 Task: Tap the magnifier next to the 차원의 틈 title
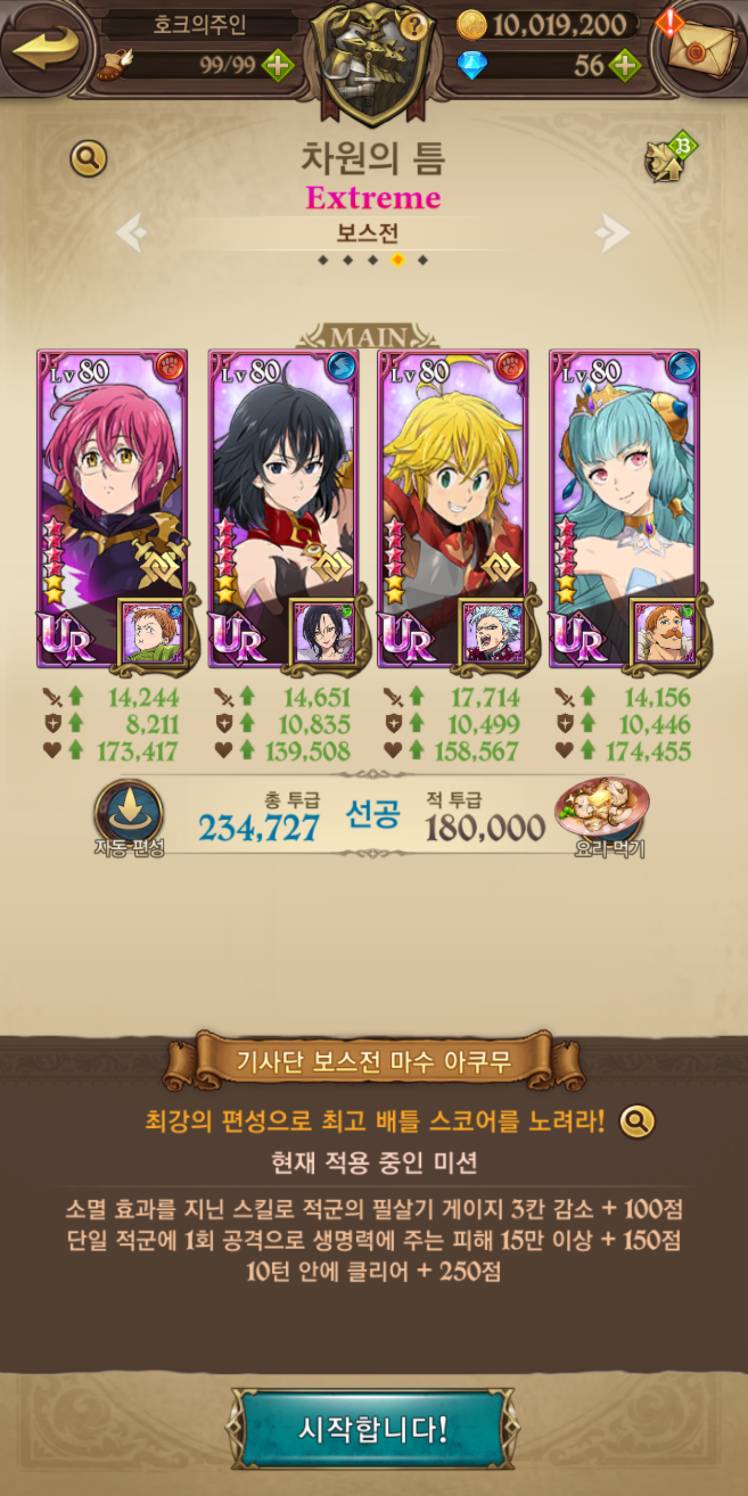pyautogui.click(x=88, y=158)
